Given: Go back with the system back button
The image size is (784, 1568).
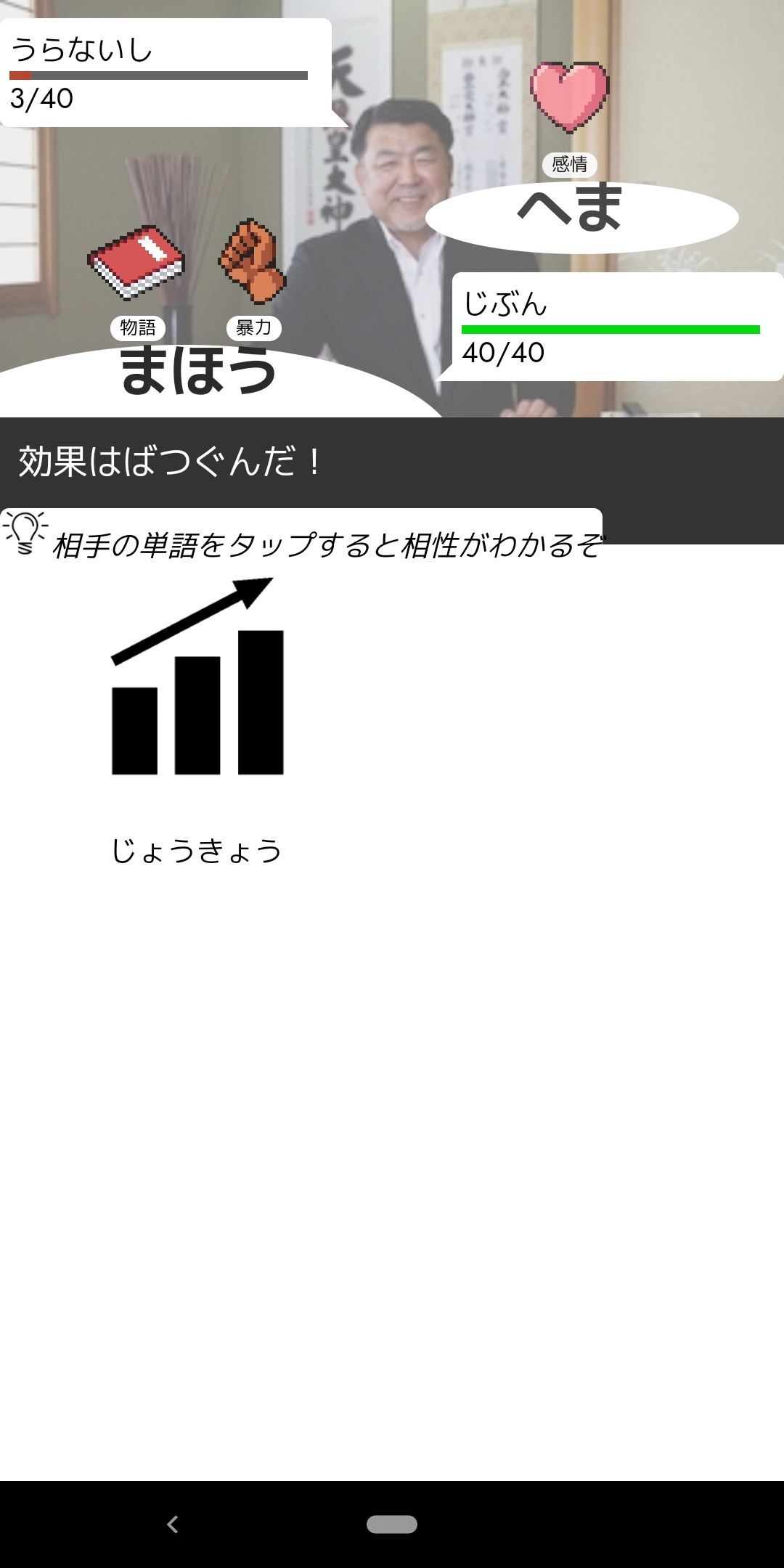Looking at the screenshot, I should [173, 1524].
